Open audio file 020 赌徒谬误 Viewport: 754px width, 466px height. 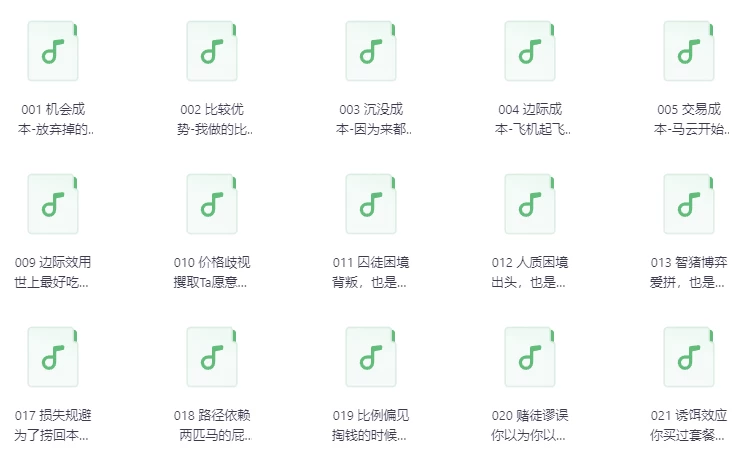click(x=530, y=357)
